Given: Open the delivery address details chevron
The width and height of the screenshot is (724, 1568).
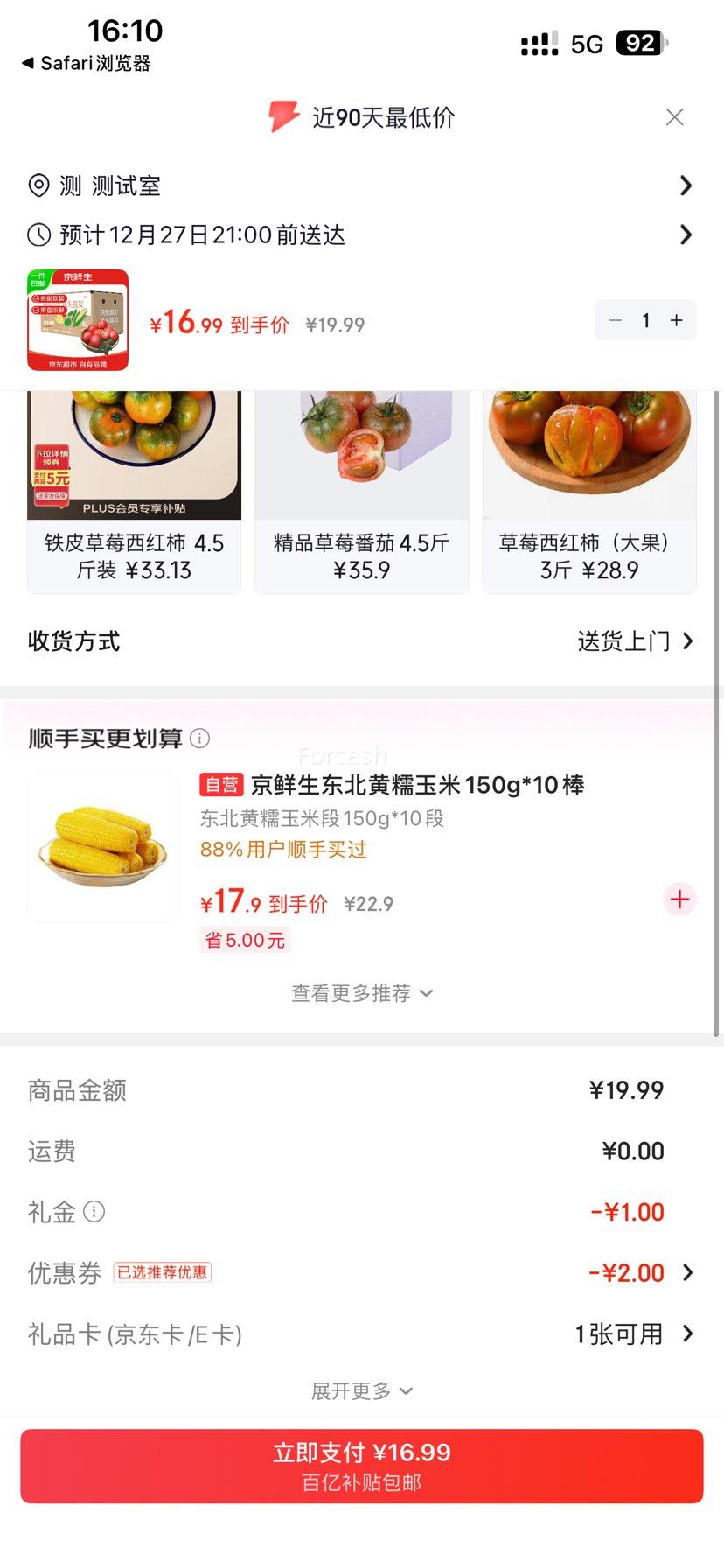Looking at the screenshot, I should (x=686, y=185).
